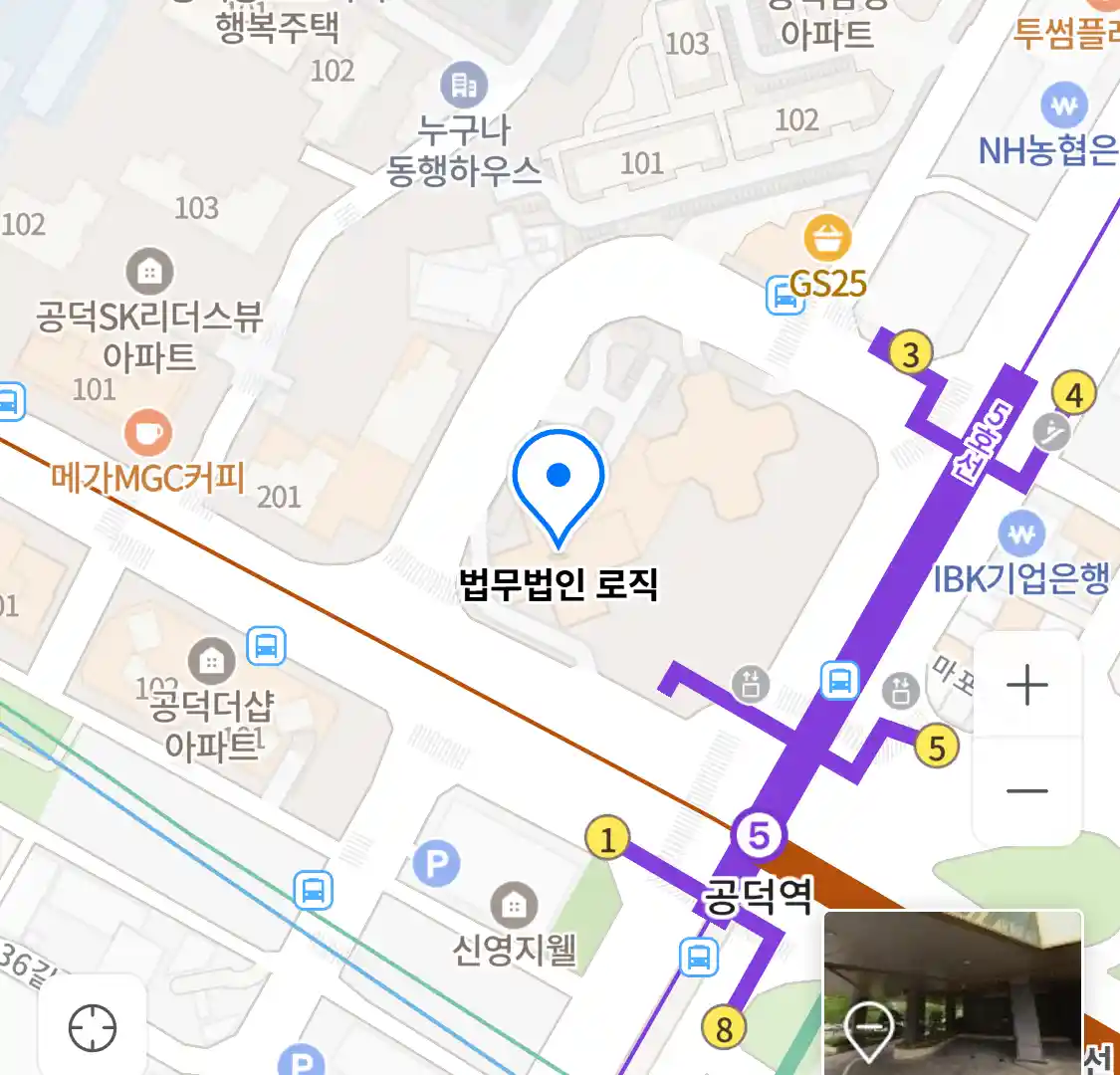
Task: Open the 신영지웰 building marker
Action: [514, 905]
